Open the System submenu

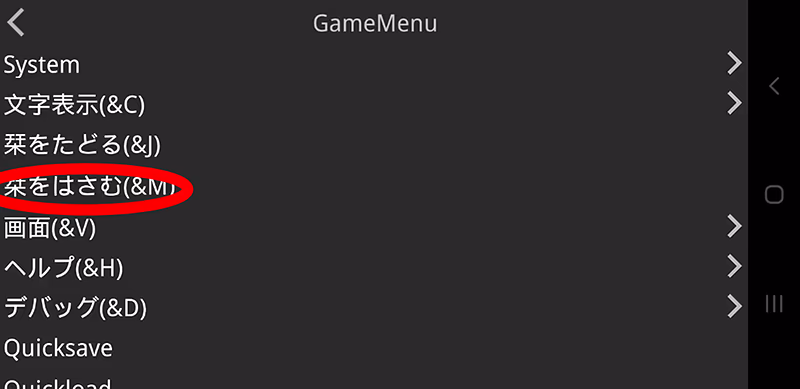click(374, 65)
